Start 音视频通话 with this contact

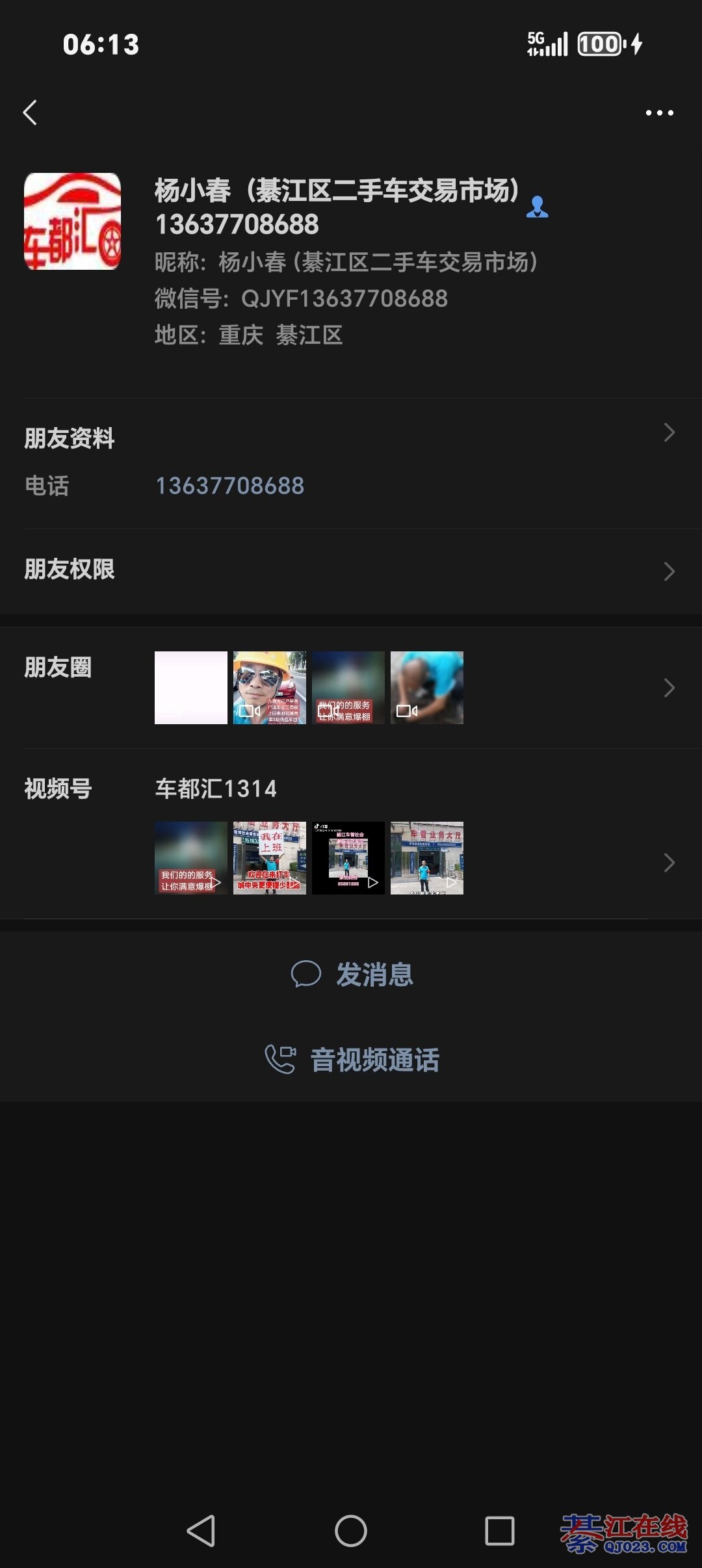coord(352,1060)
